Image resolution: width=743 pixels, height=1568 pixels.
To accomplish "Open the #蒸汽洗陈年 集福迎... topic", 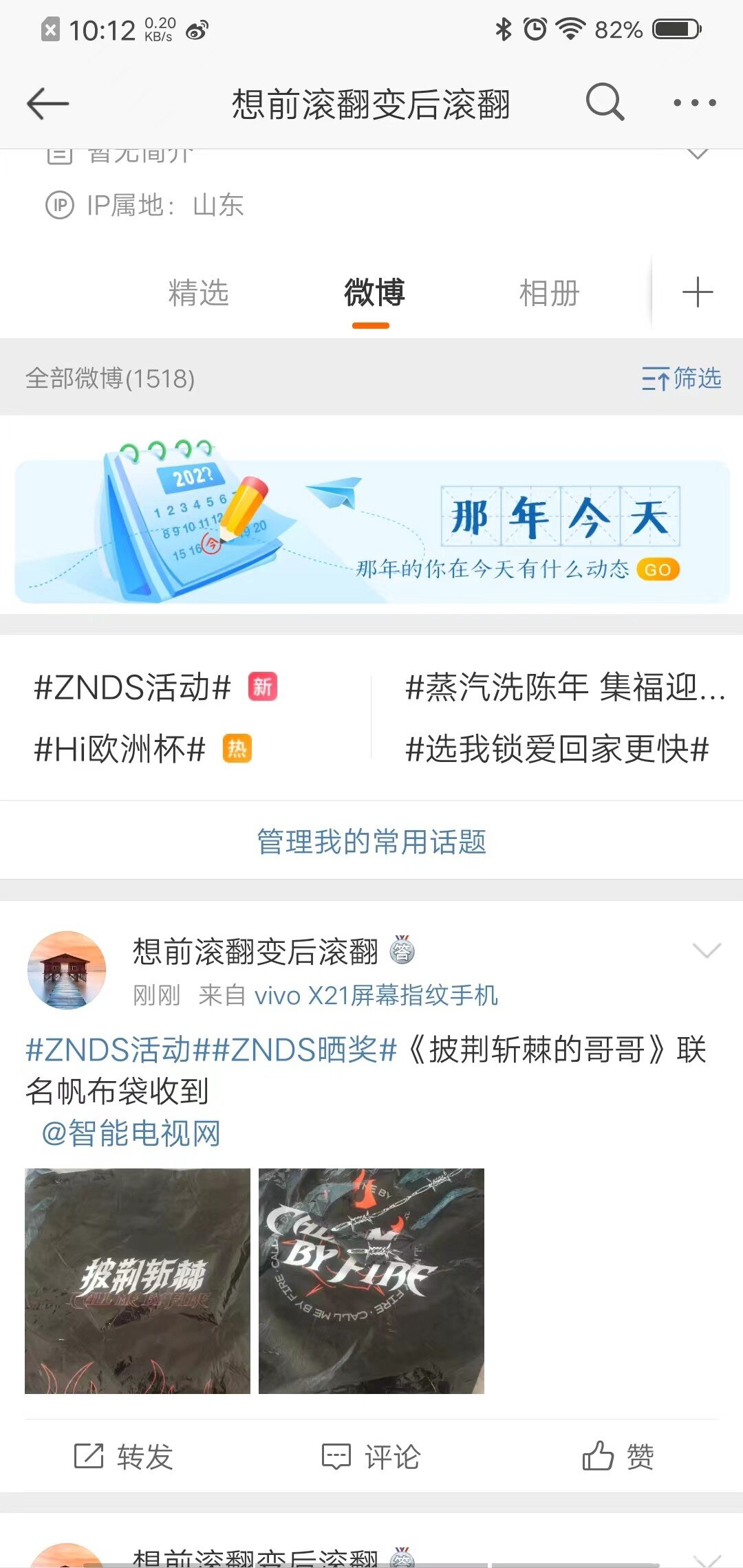I will (566, 687).
